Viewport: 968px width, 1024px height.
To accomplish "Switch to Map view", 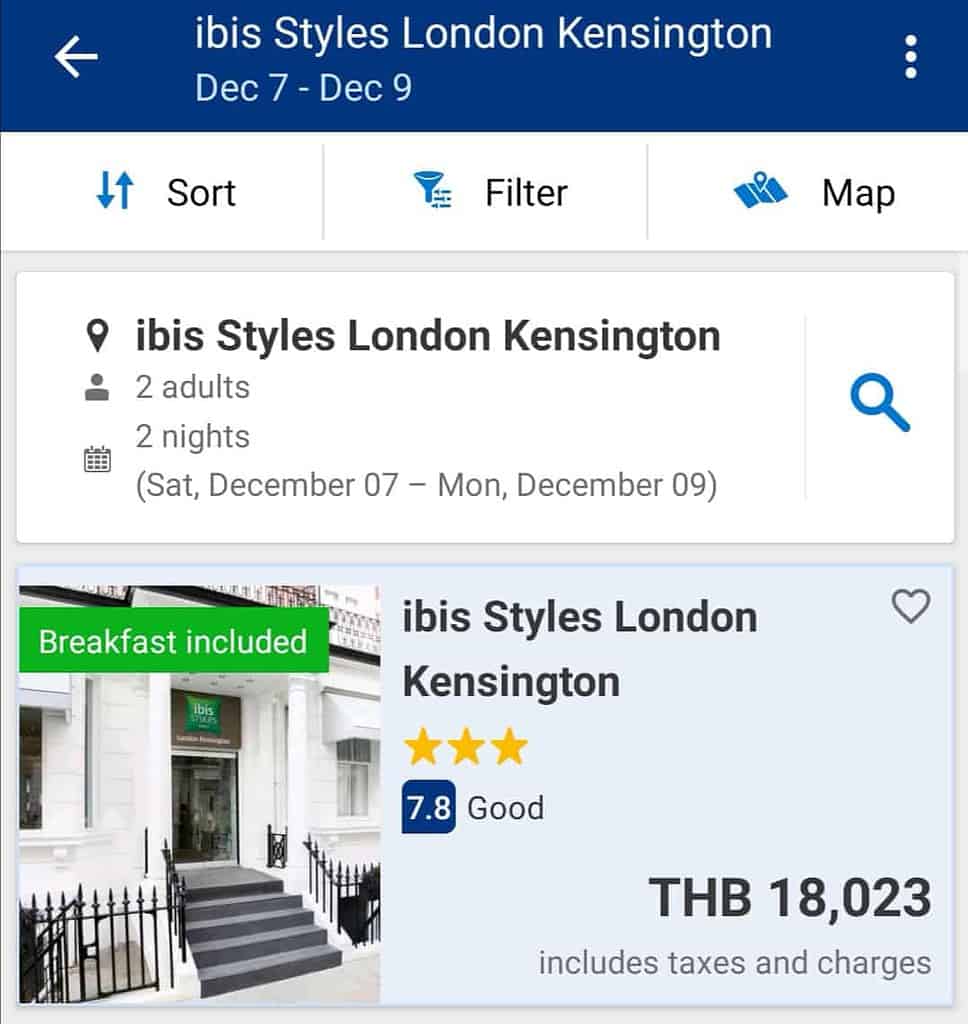I will [x=813, y=192].
